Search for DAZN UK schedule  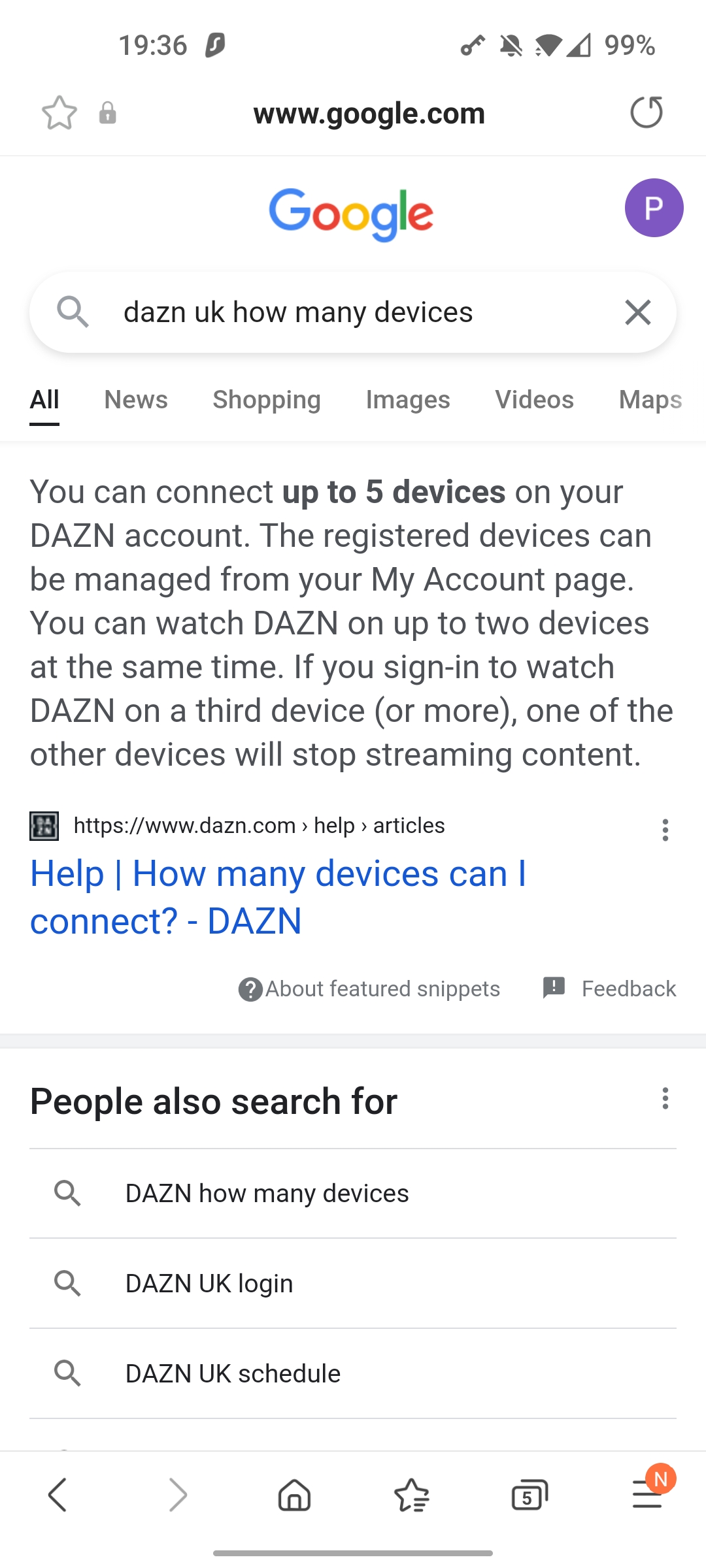click(x=353, y=1374)
